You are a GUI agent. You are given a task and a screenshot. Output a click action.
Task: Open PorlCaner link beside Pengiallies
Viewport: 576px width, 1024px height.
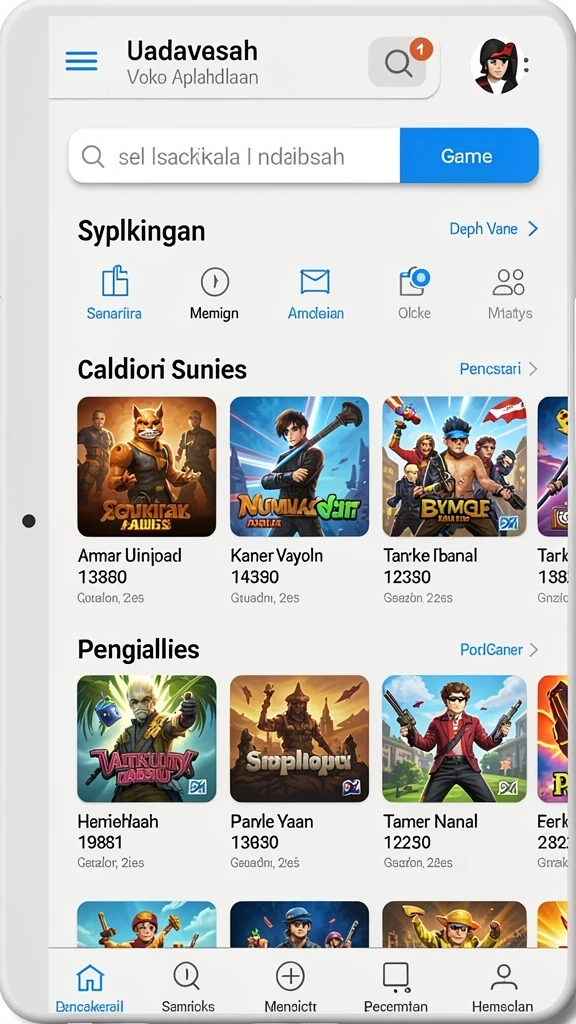[500, 650]
